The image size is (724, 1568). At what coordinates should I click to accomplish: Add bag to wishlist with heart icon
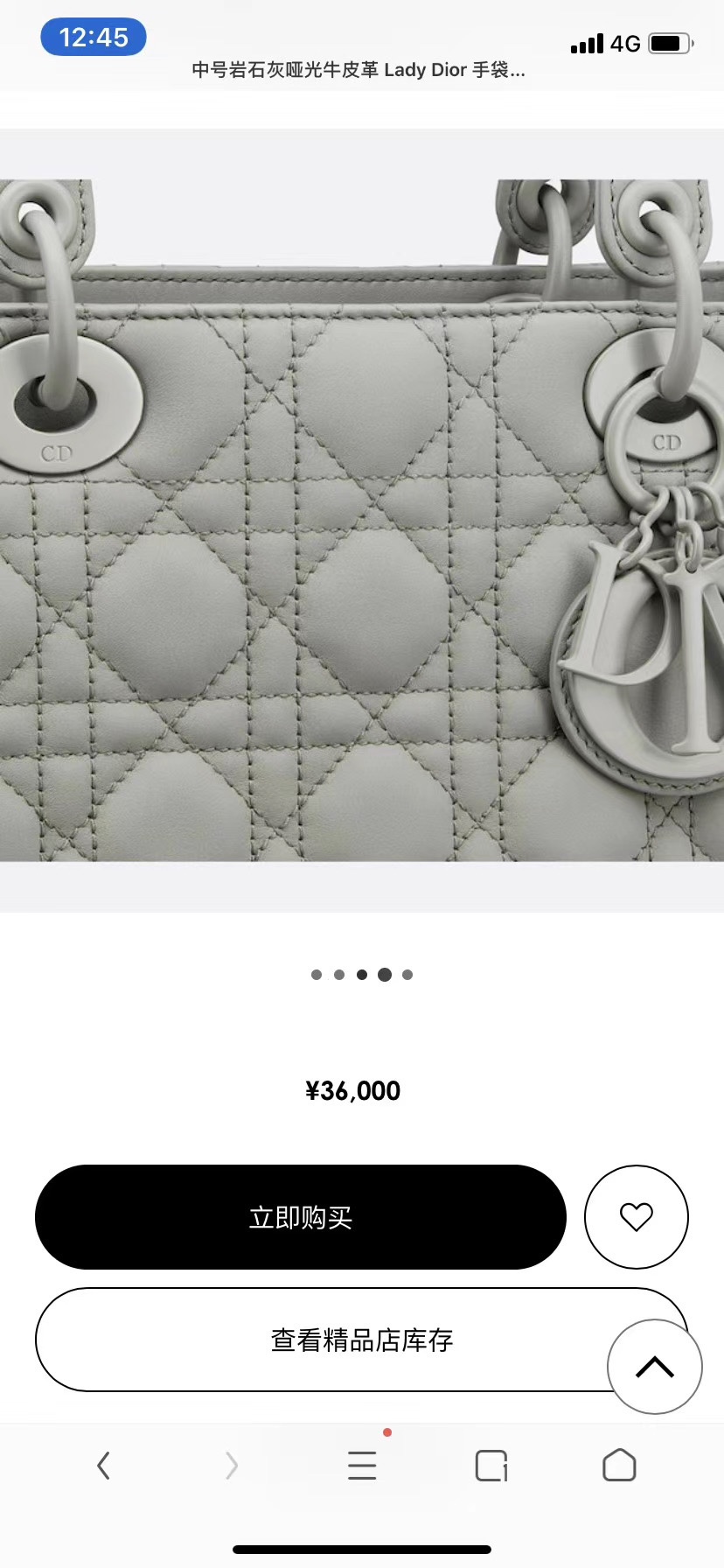coord(636,1217)
